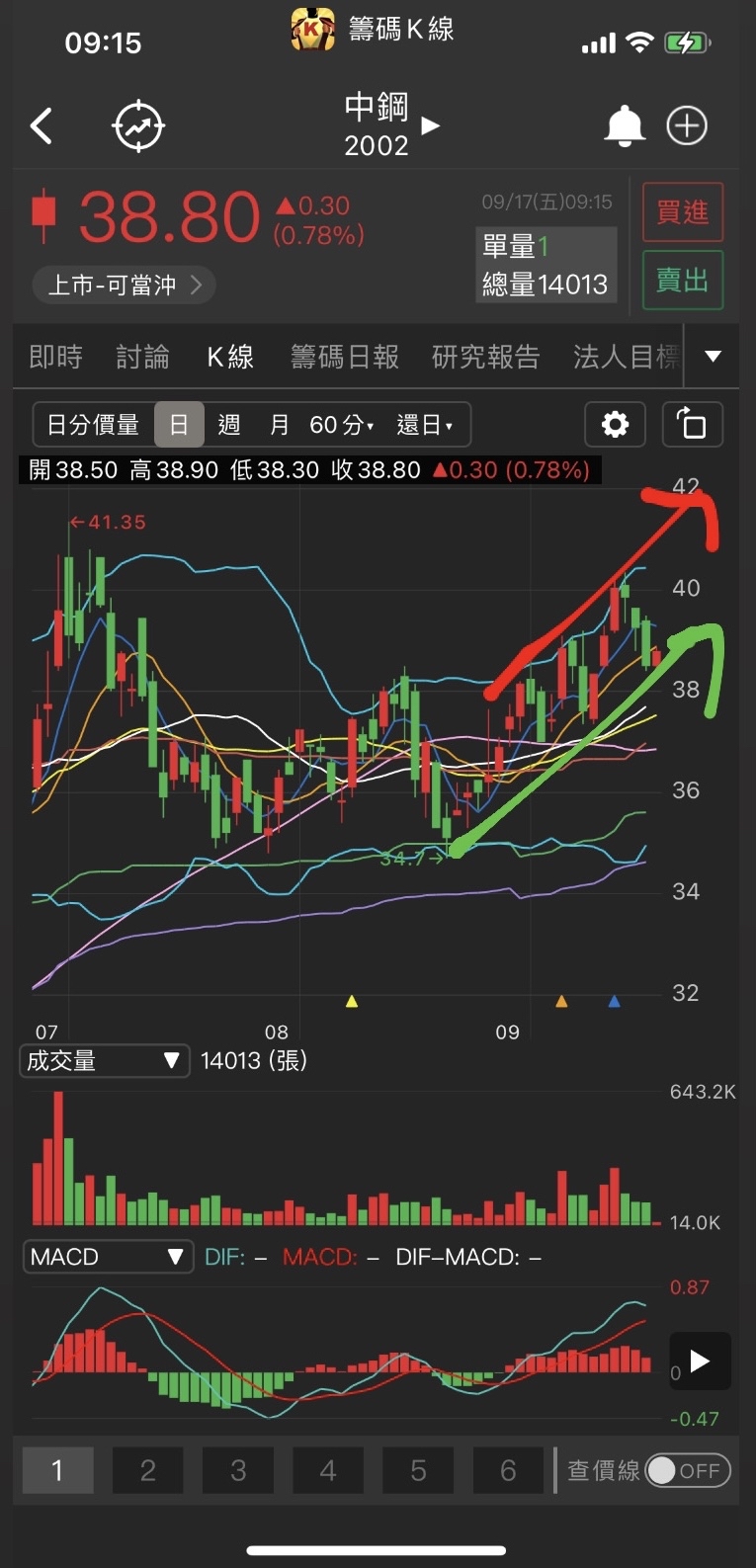Open the 籌碼日報 tab
Viewport: 756px width, 1568px height.
point(344,357)
